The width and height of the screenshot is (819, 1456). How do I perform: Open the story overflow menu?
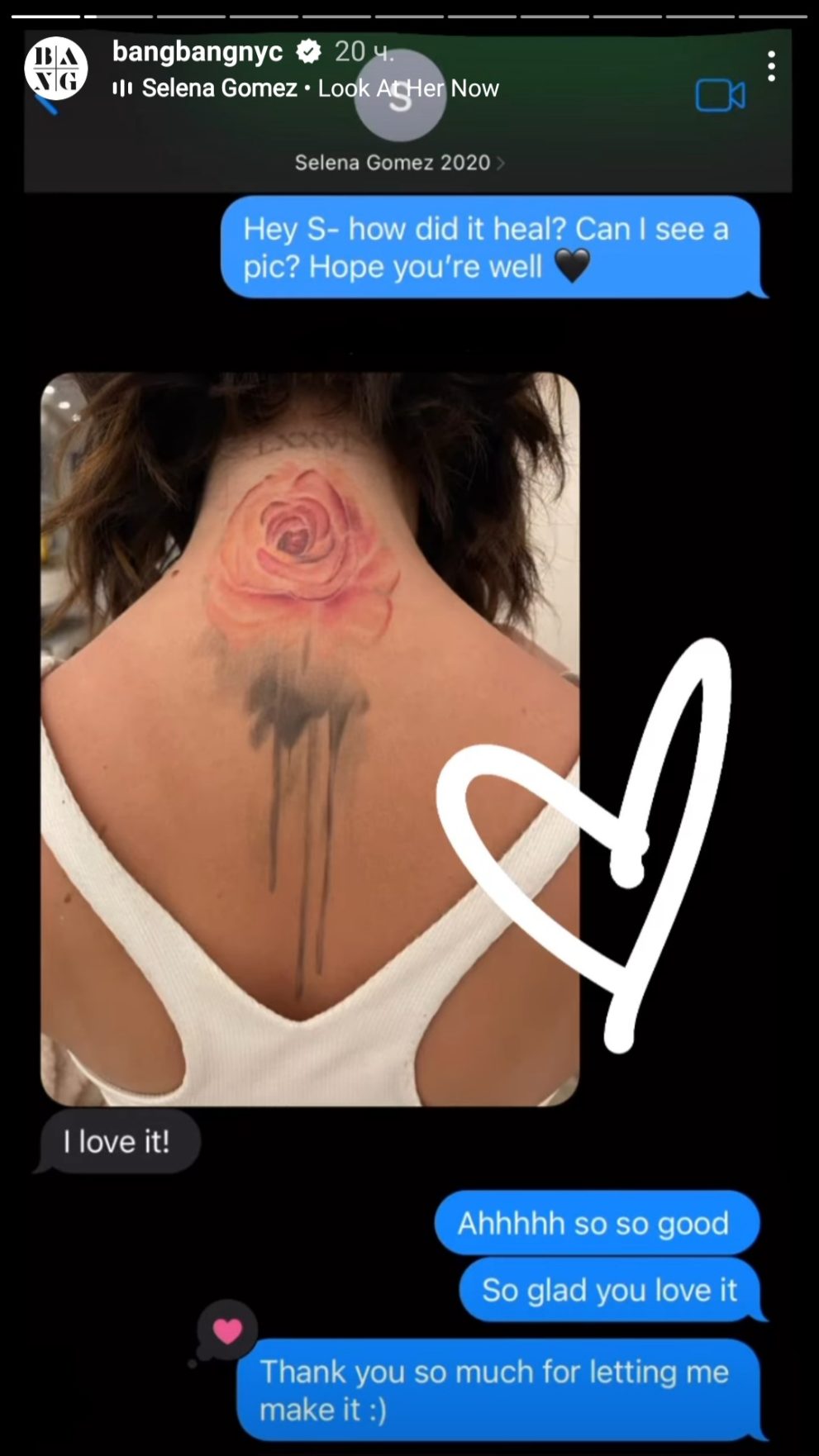(770, 66)
